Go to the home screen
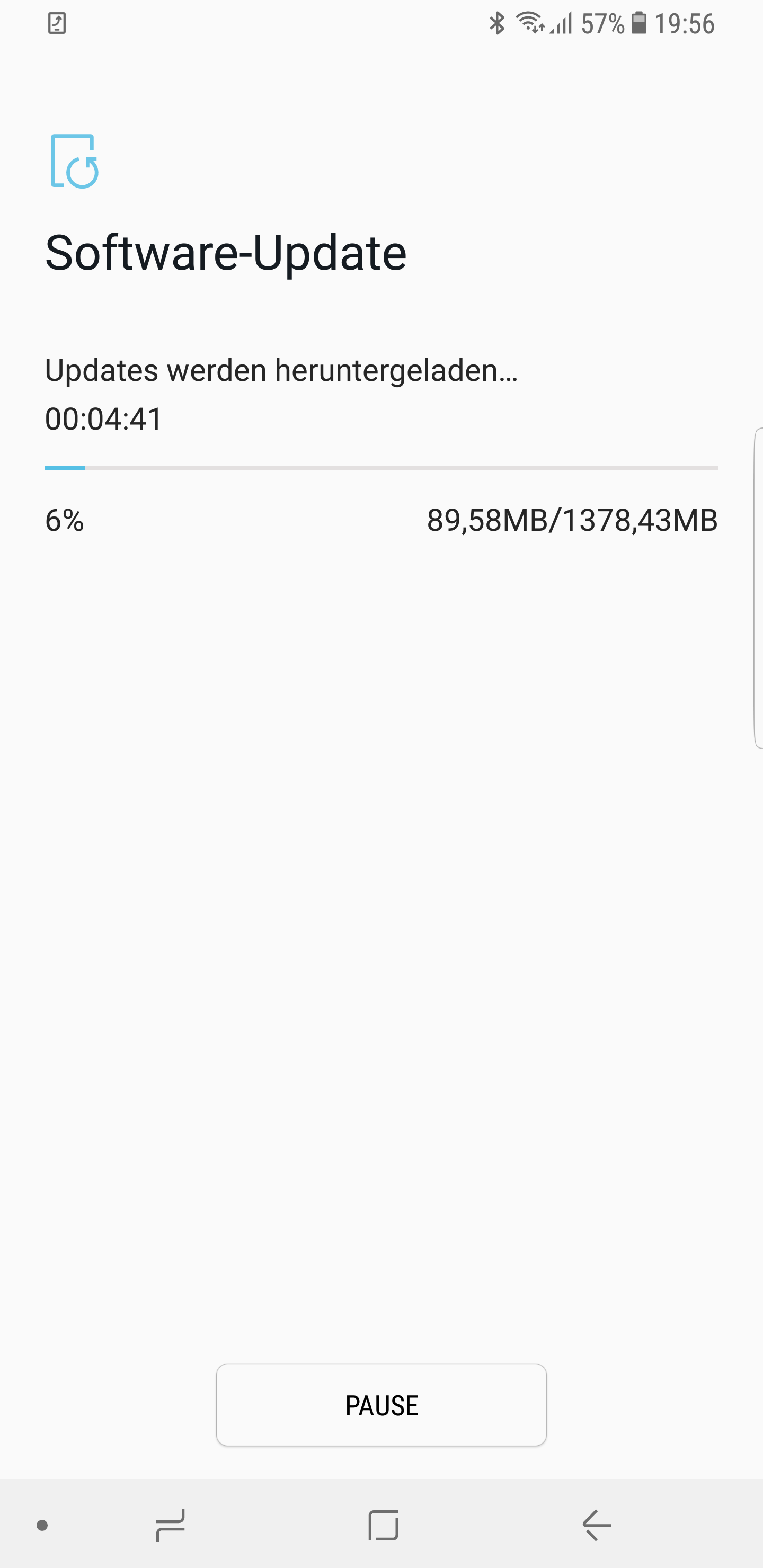 383,1525
